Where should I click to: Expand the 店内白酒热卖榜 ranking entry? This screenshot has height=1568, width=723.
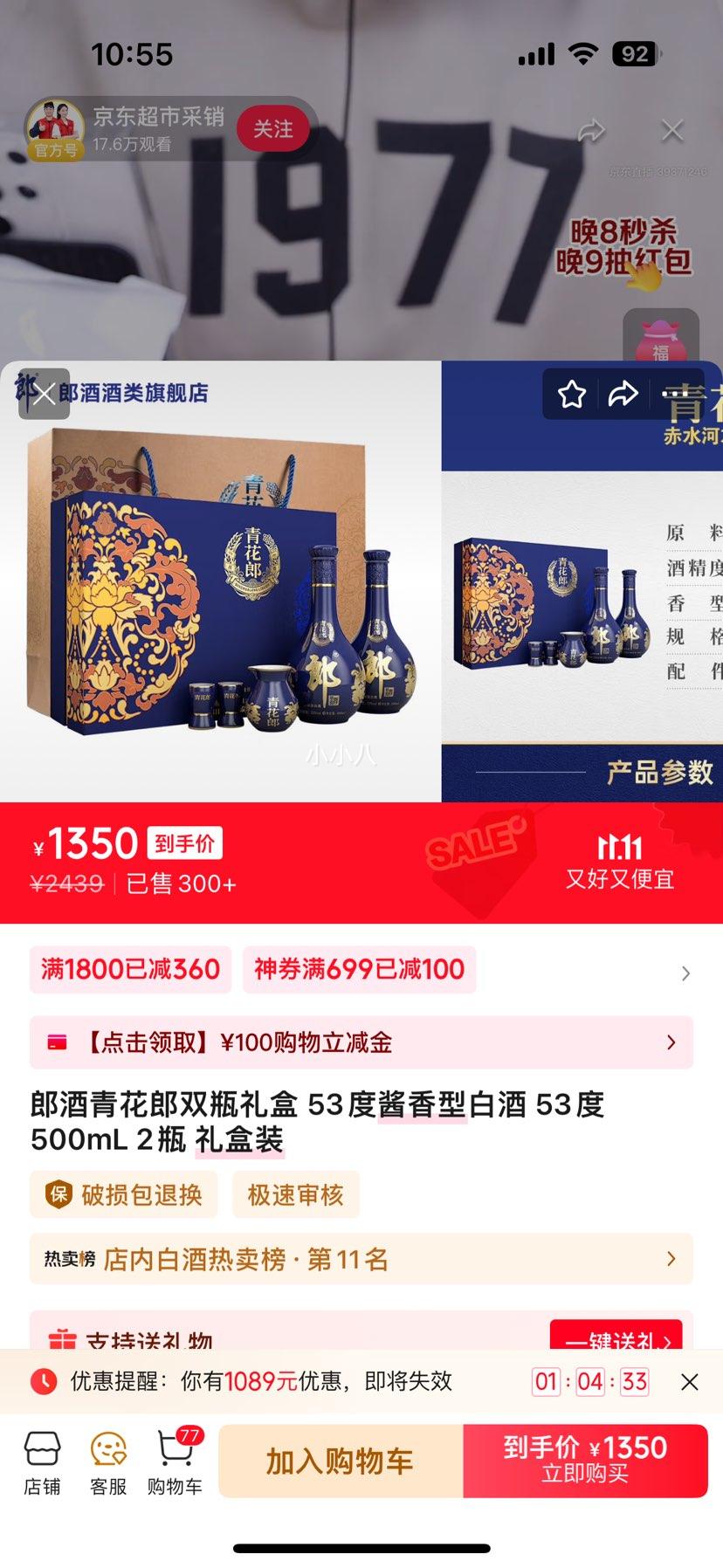pyautogui.click(x=361, y=1259)
